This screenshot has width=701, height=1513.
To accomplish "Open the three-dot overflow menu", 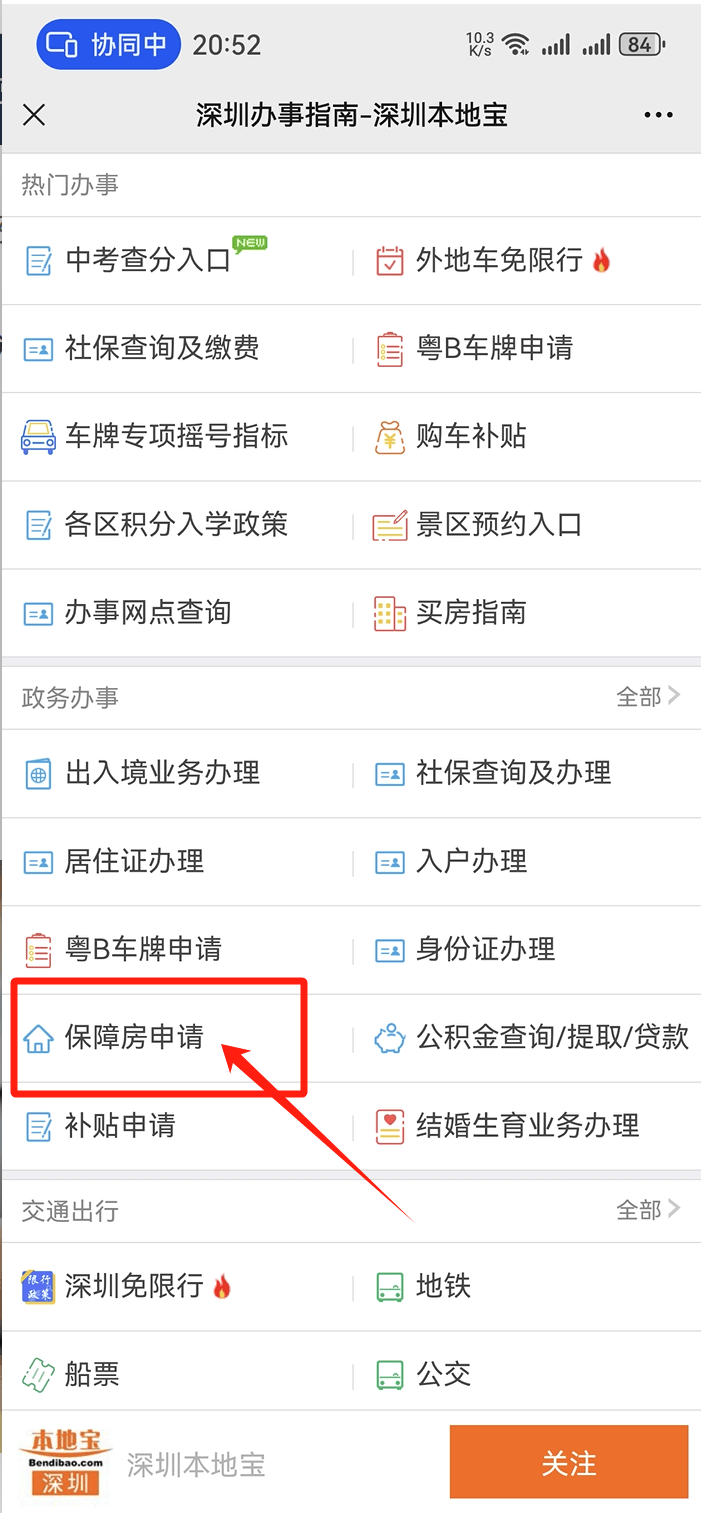I will 658,115.
